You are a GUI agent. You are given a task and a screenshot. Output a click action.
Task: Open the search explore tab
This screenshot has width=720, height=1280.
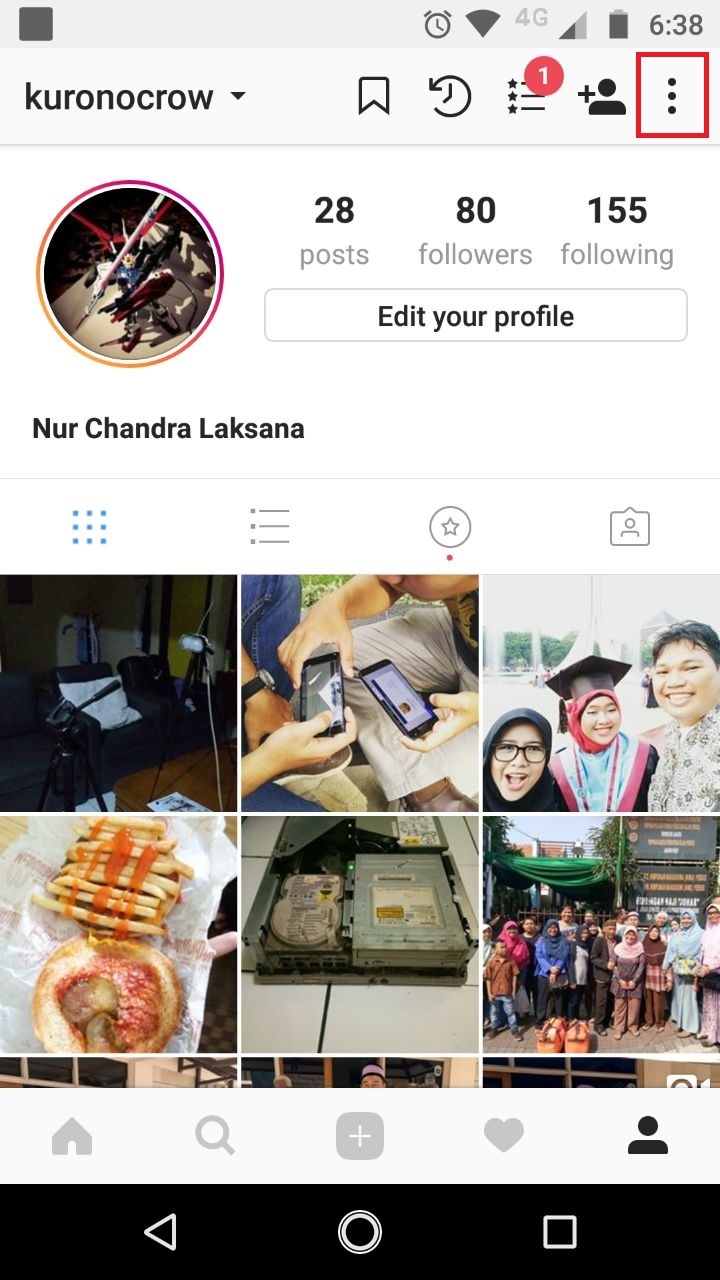(x=215, y=1136)
